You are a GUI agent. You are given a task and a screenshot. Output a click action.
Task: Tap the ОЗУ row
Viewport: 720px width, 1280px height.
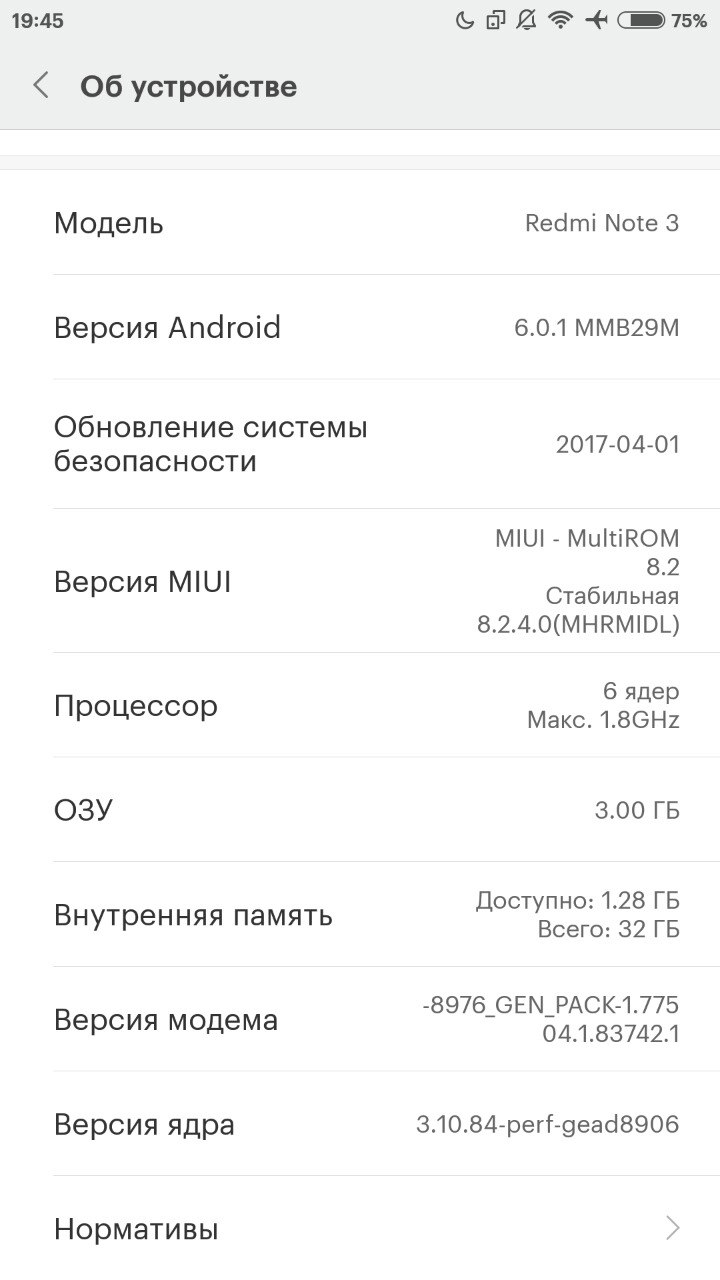point(360,810)
